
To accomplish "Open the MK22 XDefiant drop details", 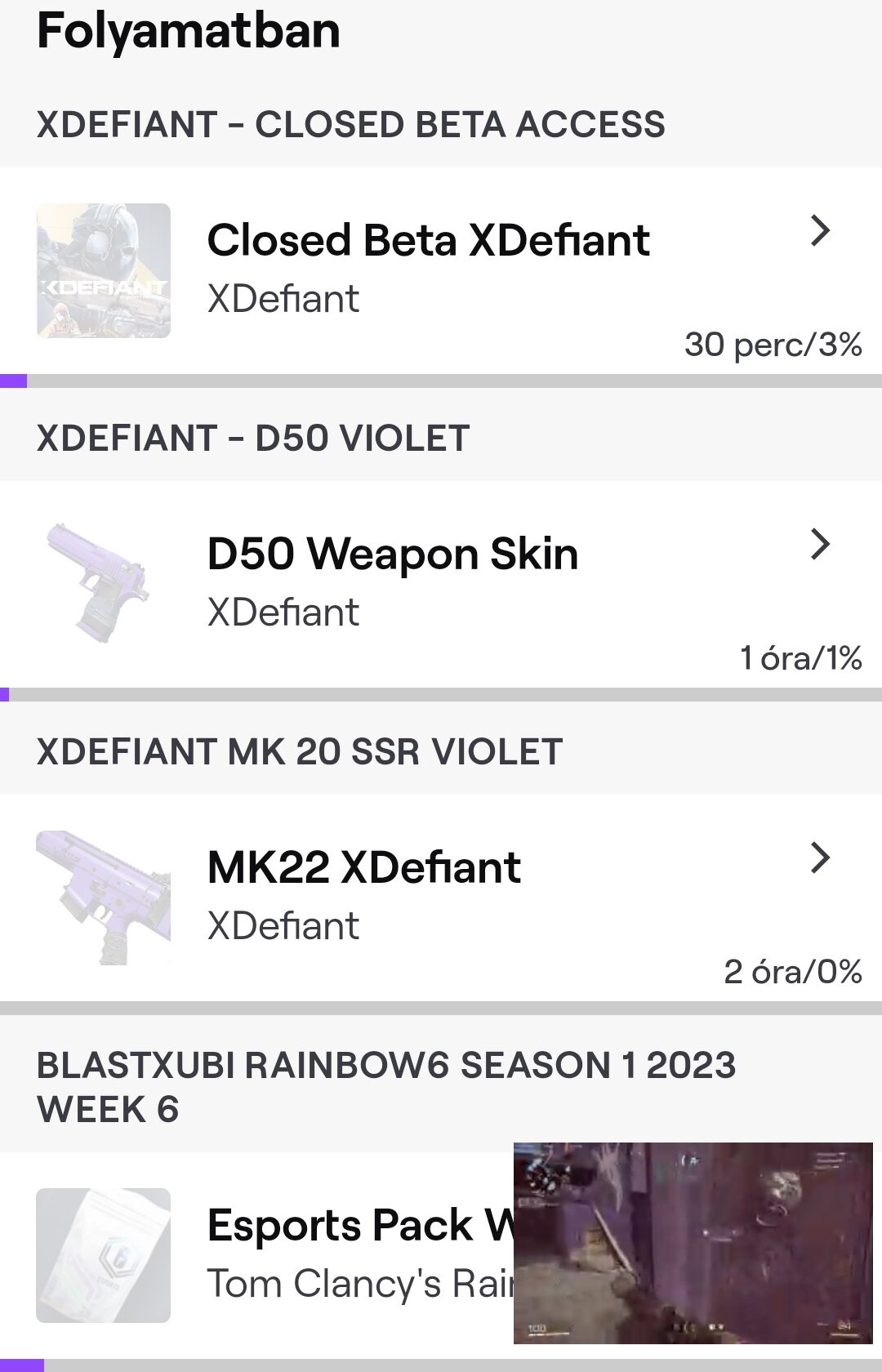I will click(364, 895).
